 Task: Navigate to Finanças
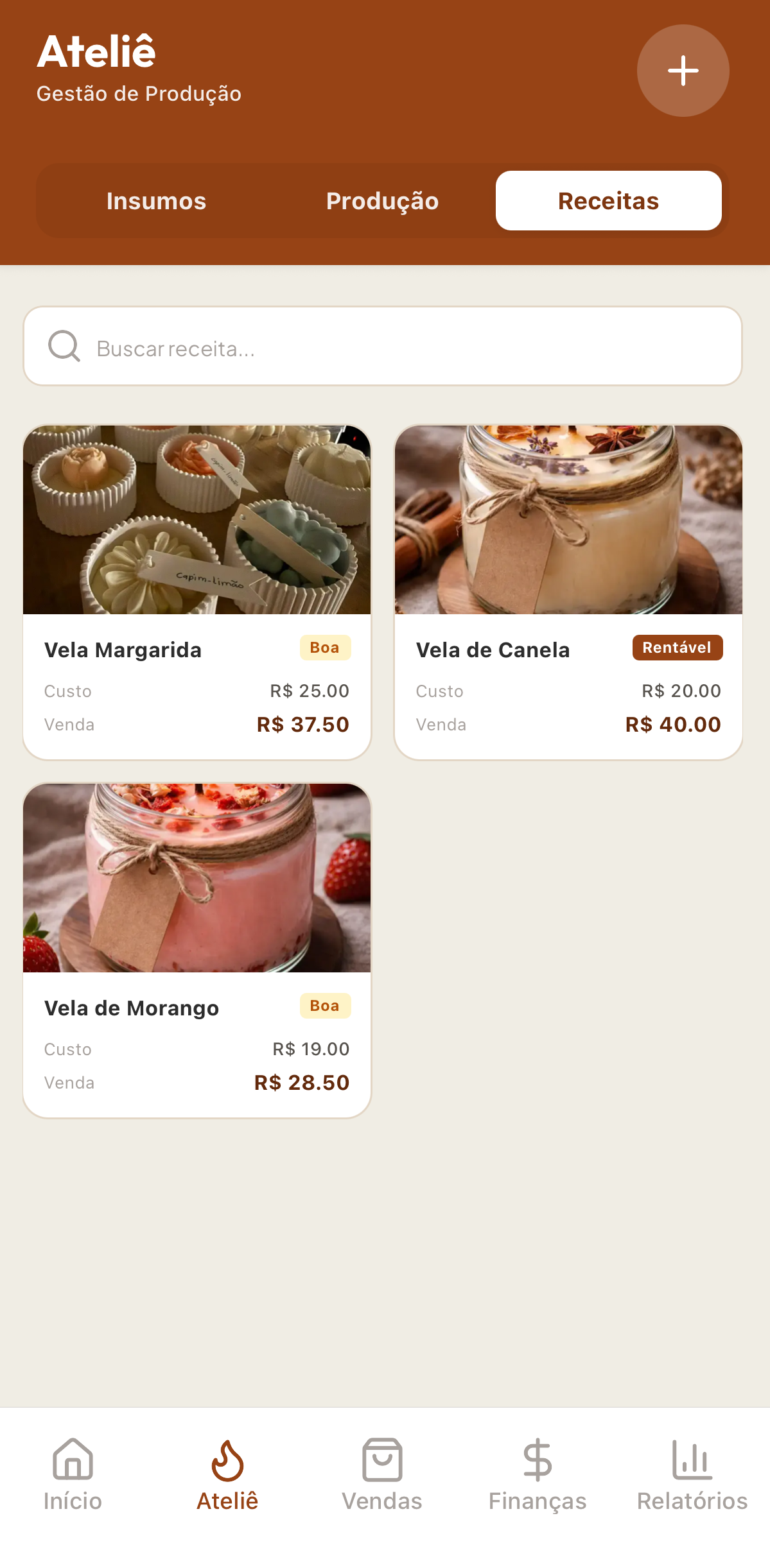tap(538, 1474)
